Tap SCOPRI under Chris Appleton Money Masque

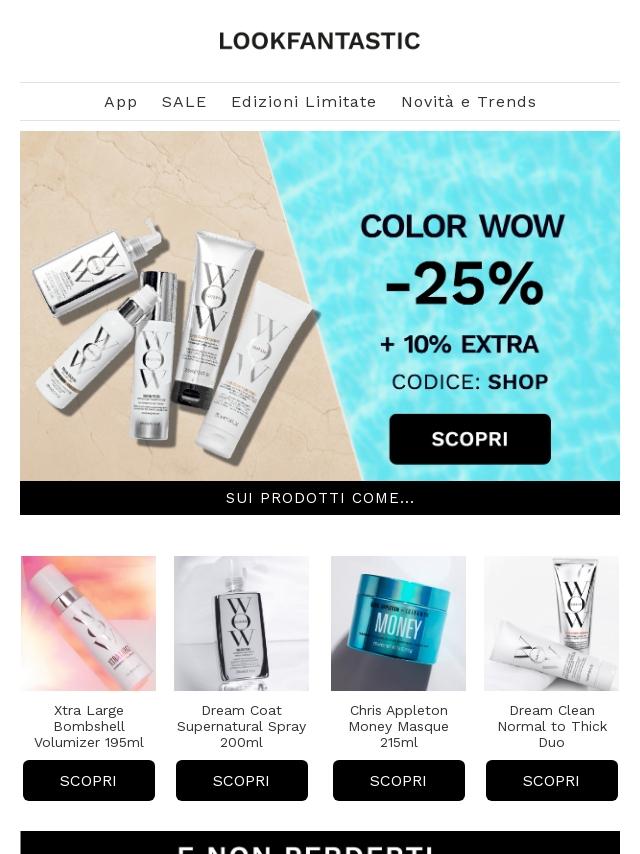[x=398, y=780]
